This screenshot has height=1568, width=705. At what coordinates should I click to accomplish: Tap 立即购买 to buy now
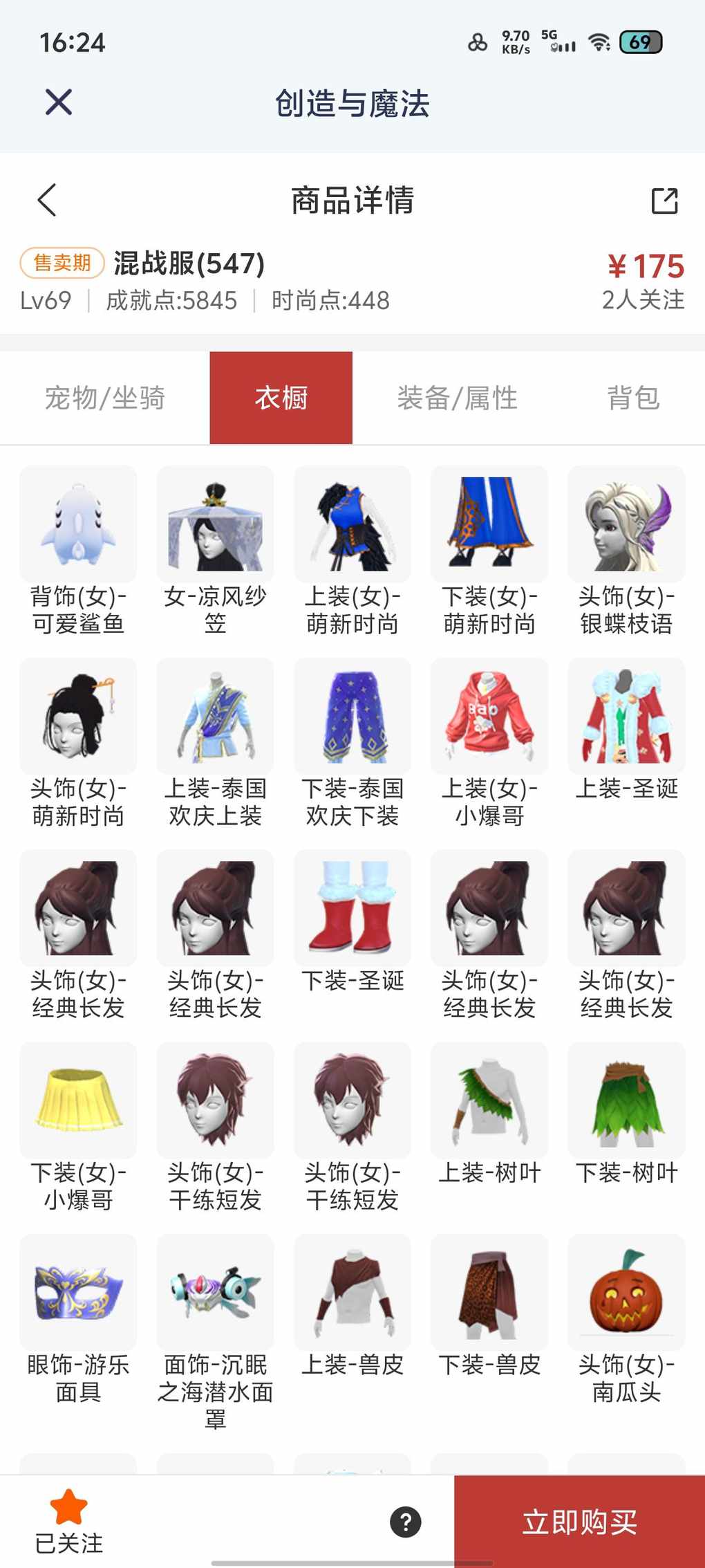[x=579, y=1522]
